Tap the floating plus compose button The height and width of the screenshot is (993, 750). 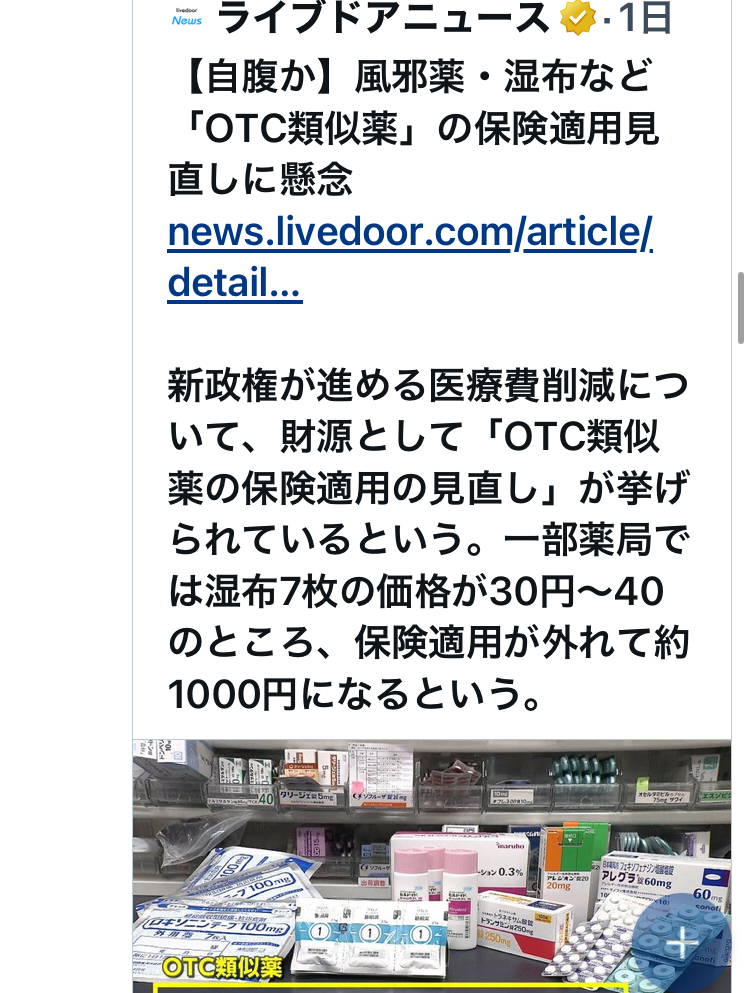681,942
